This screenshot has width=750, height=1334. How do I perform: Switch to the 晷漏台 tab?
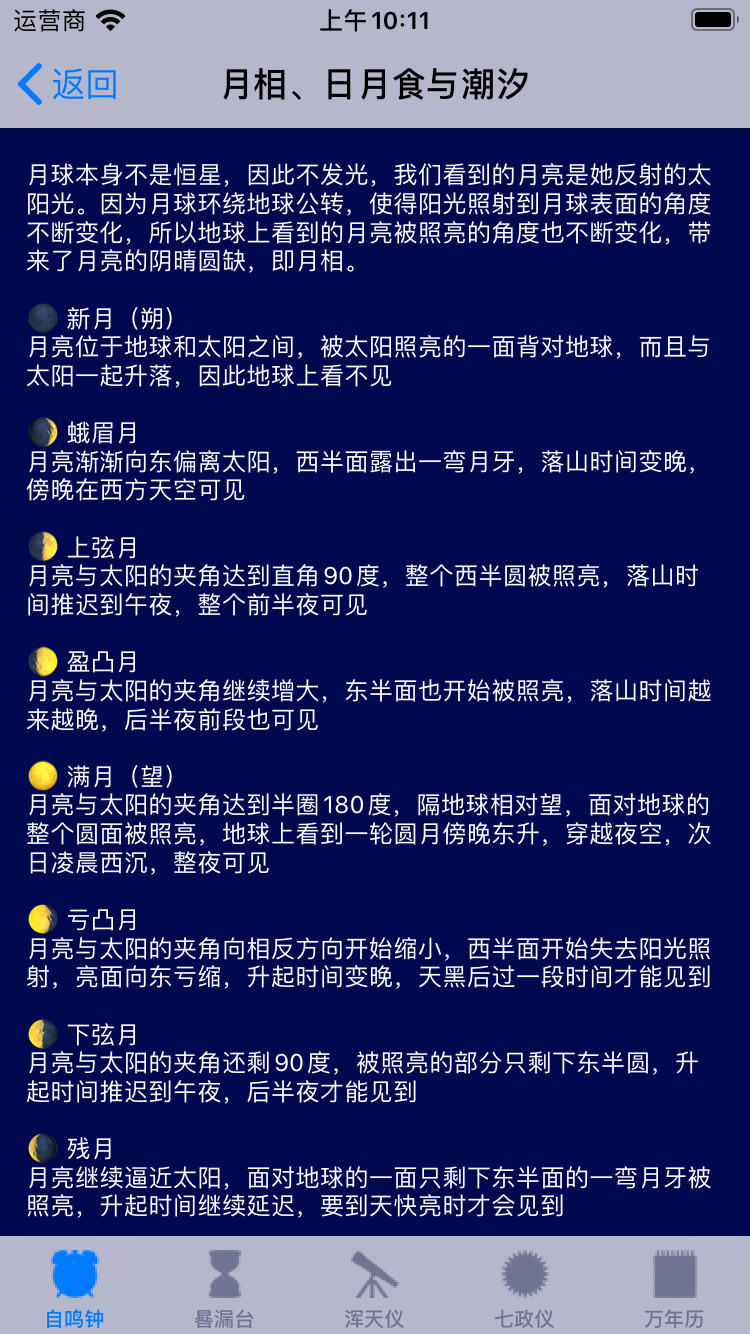(x=224, y=1288)
